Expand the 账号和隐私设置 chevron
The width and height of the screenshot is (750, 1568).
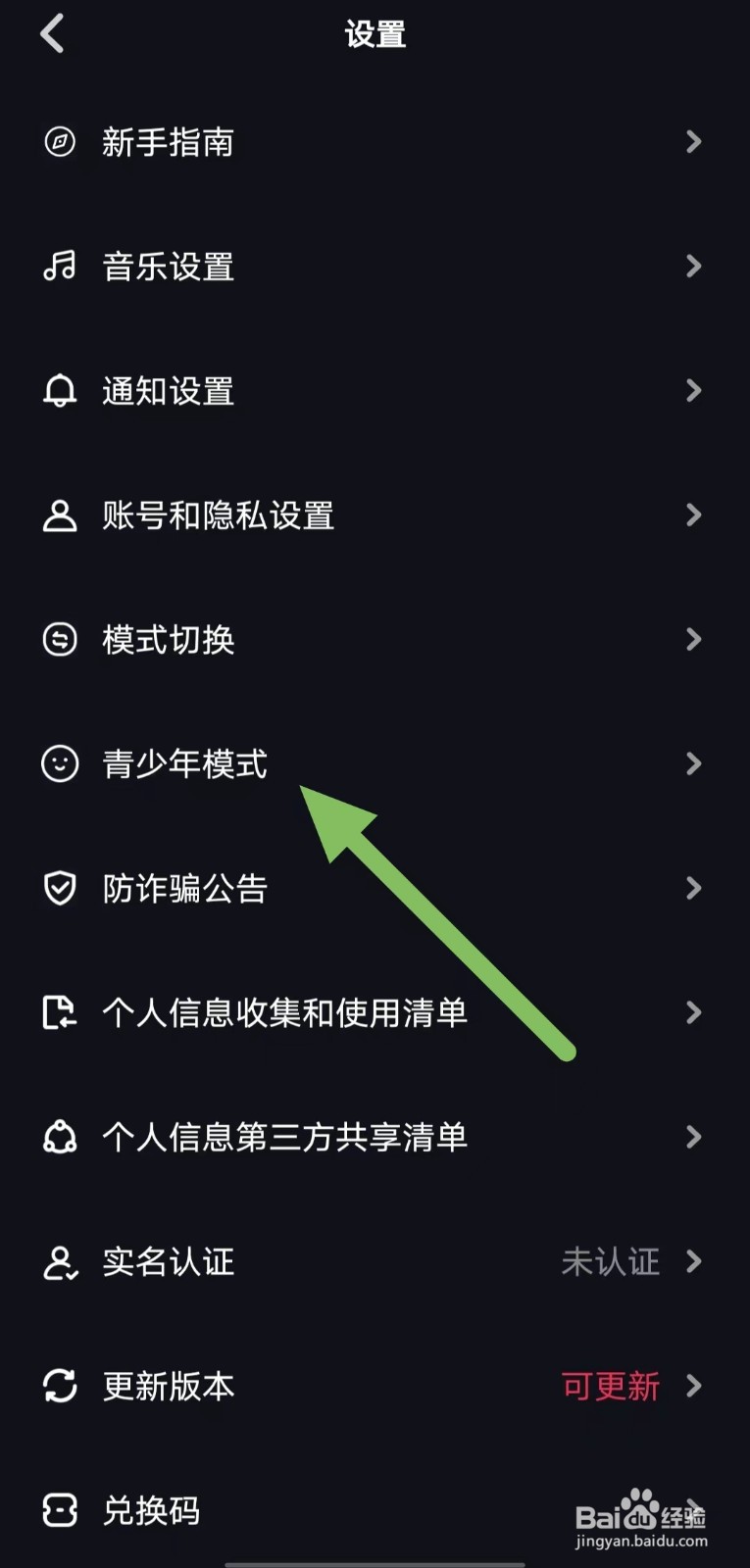click(x=694, y=515)
